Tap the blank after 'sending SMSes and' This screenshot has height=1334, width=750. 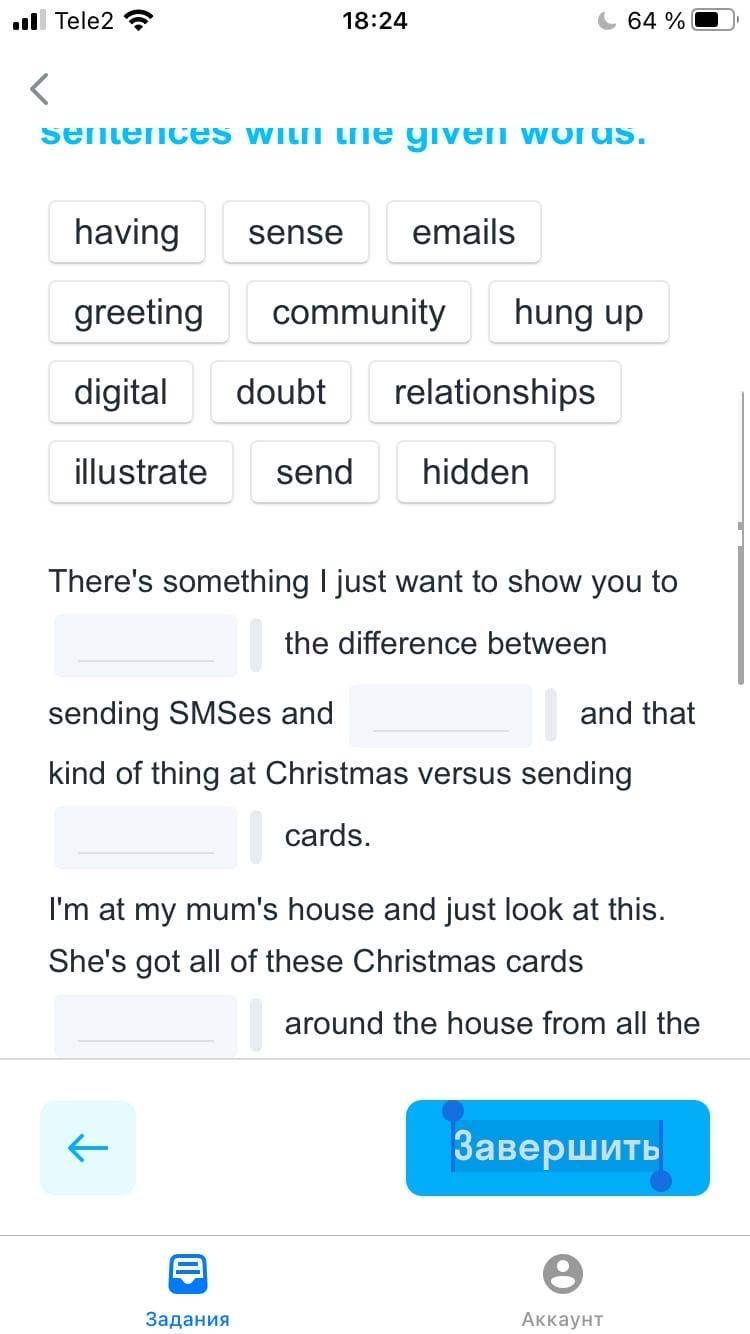pyautogui.click(x=441, y=715)
